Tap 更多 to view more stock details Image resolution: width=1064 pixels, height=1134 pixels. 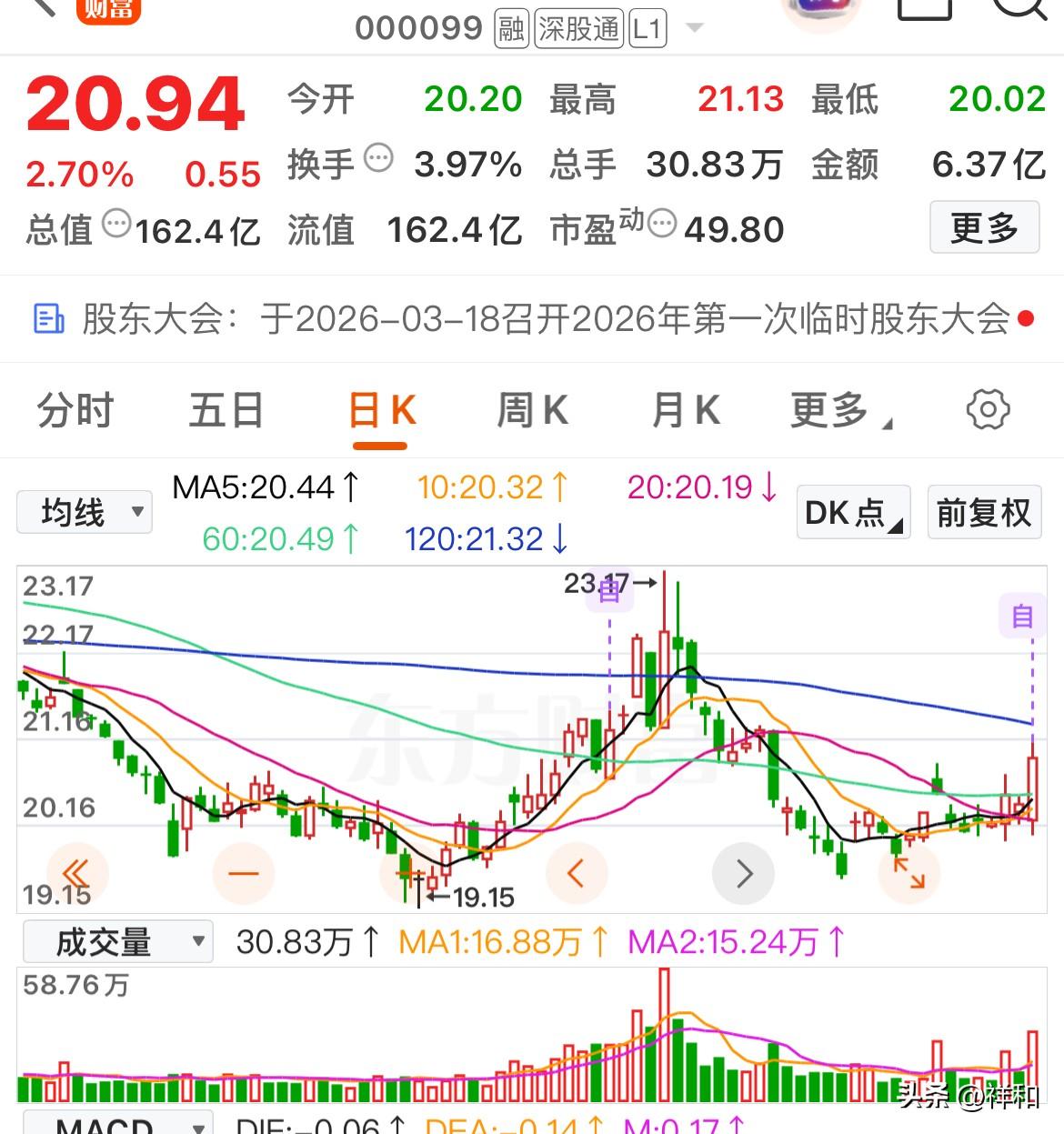(984, 228)
